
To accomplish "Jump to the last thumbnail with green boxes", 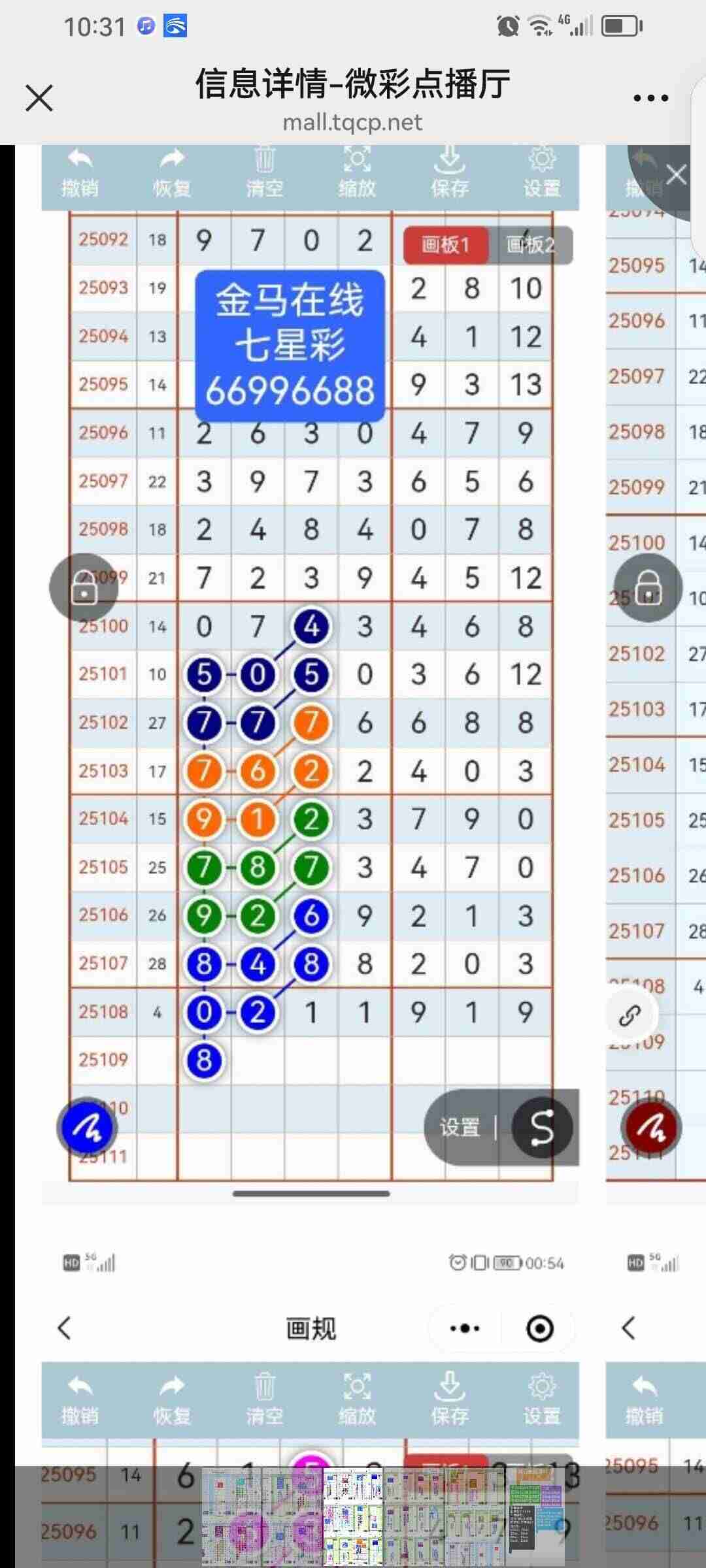I will click(536, 1517).
